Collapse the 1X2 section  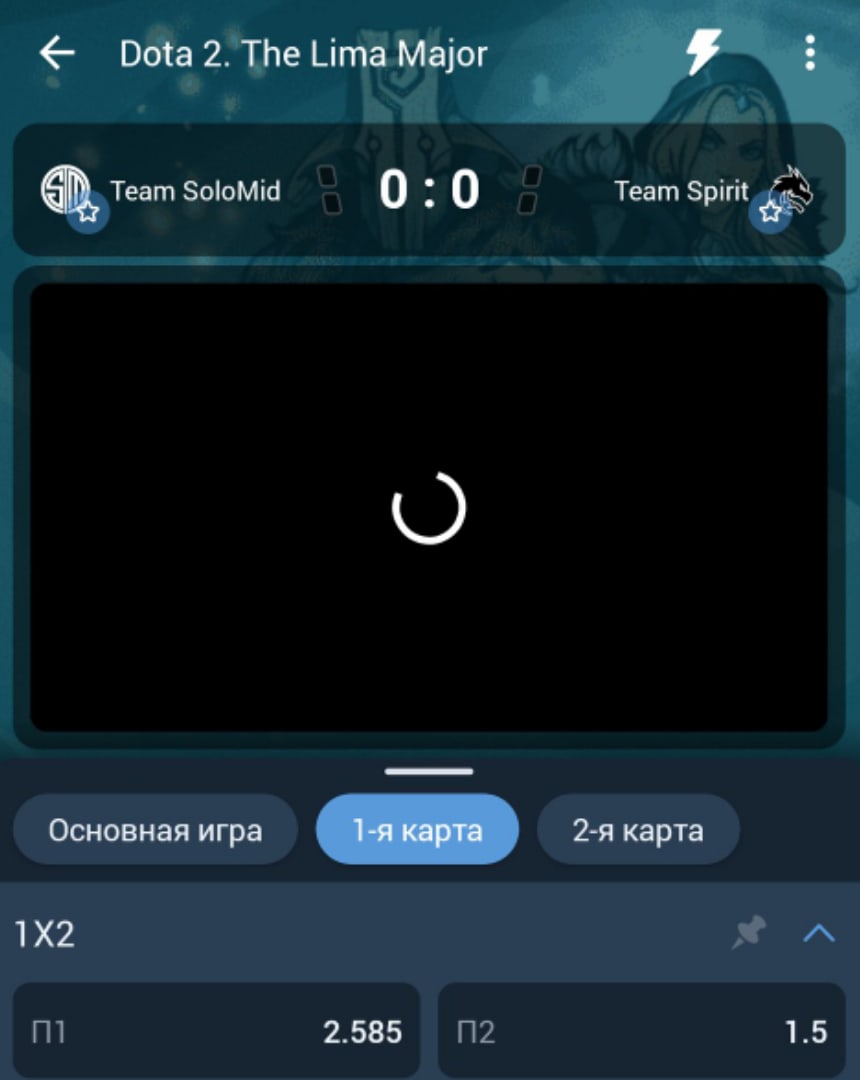(819, 933)
